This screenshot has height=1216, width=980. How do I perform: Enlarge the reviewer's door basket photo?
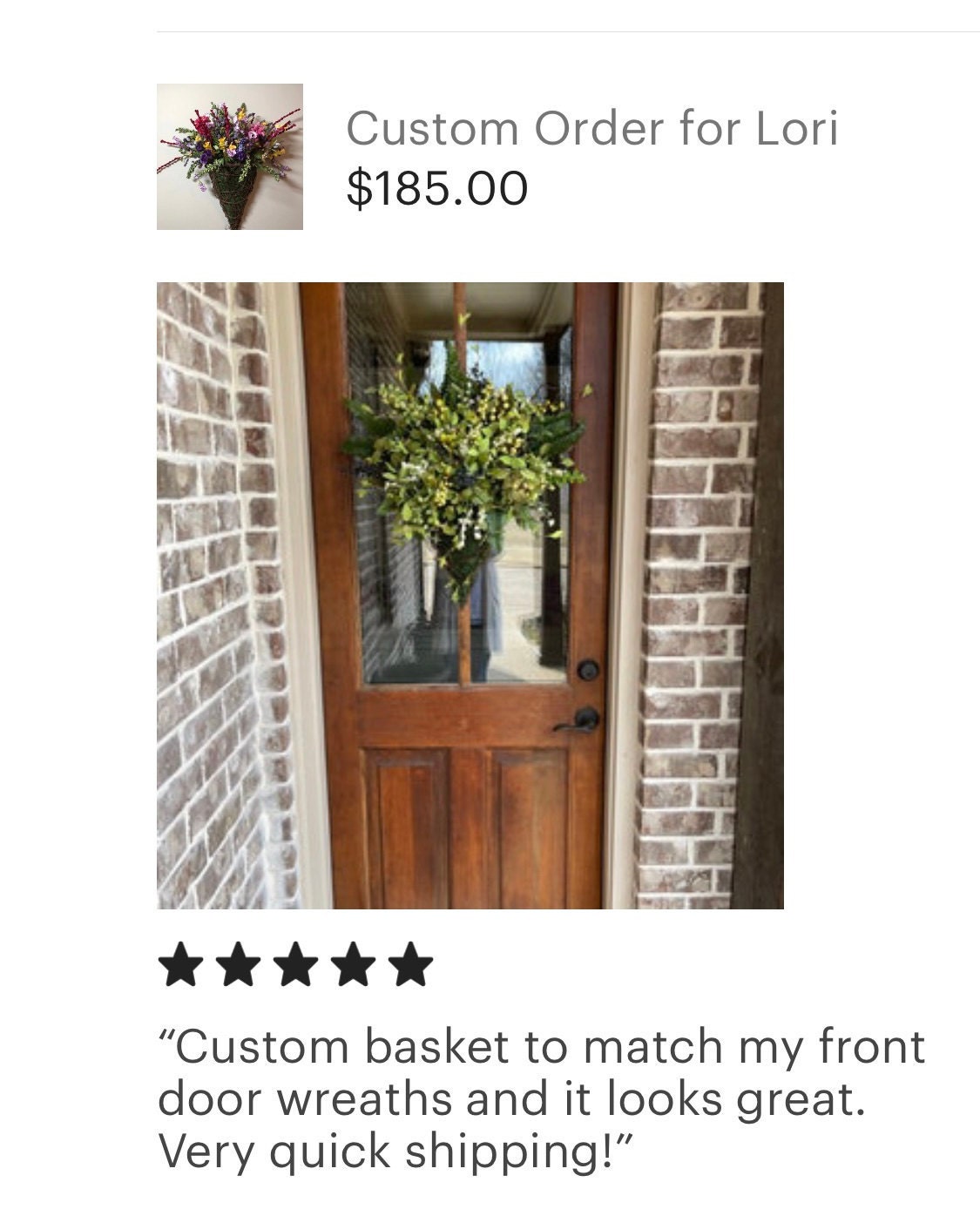[x=470, y=595]
